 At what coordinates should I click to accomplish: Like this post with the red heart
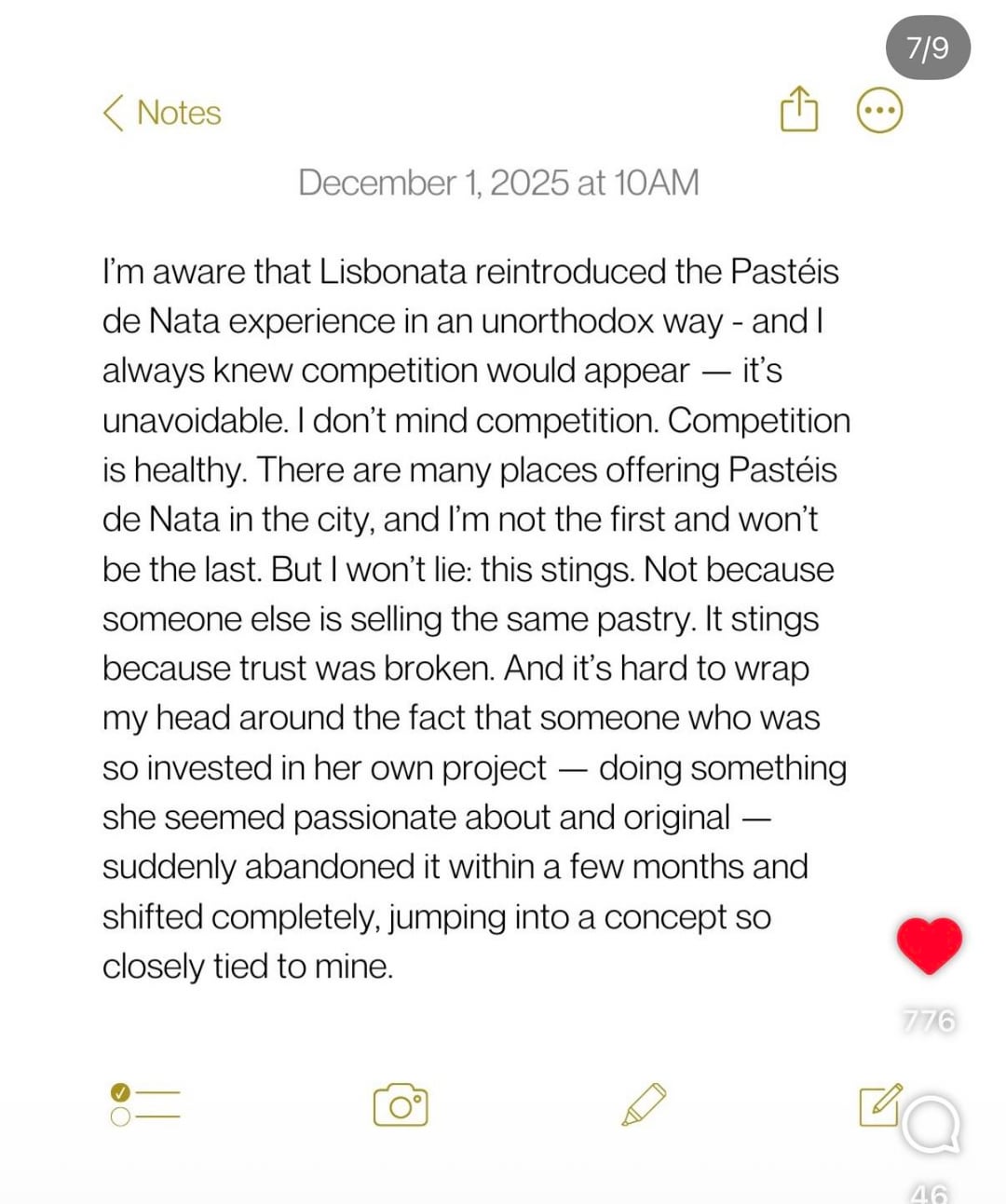[929, 945]
